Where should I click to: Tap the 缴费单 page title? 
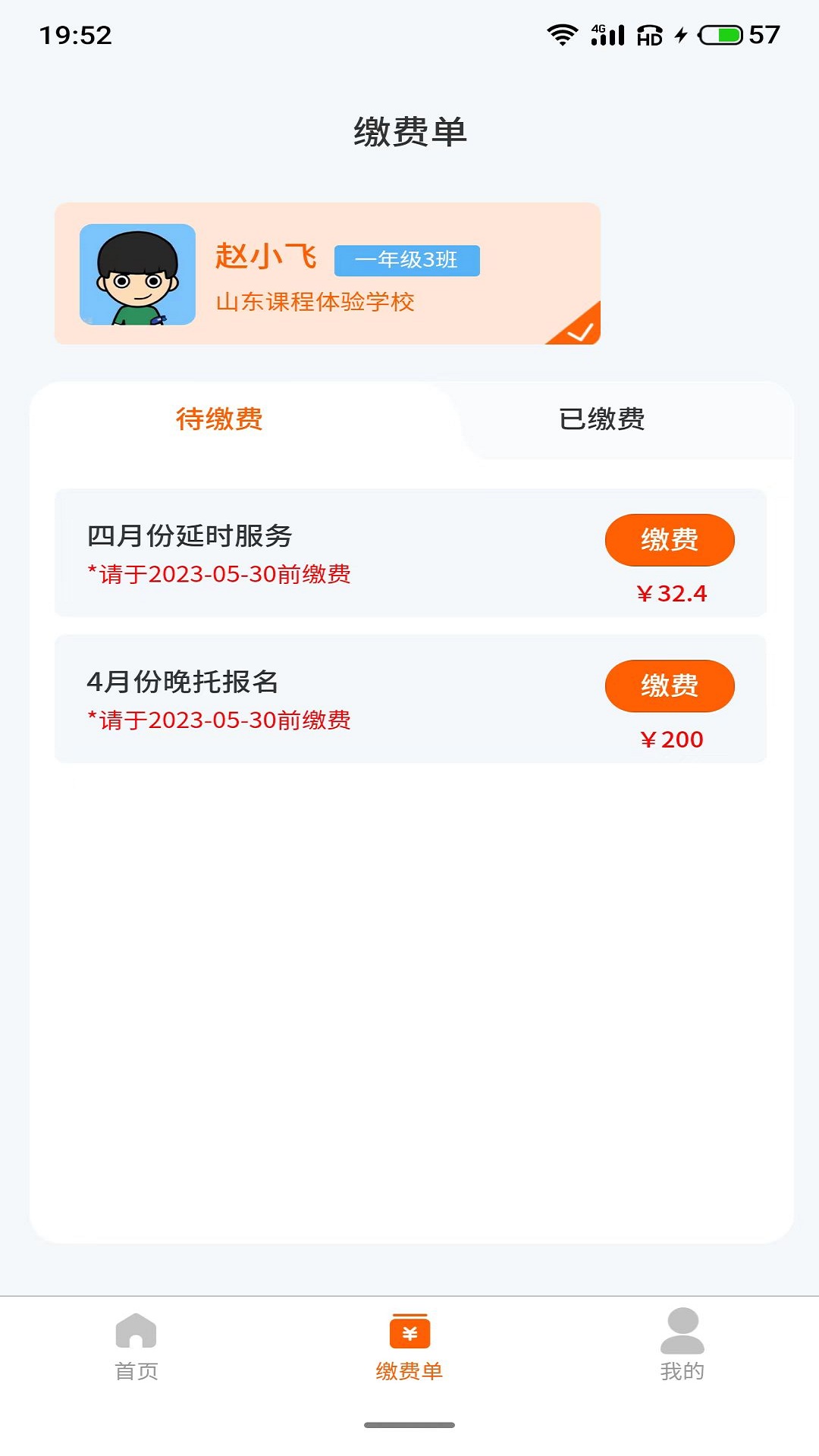[409, 130]
